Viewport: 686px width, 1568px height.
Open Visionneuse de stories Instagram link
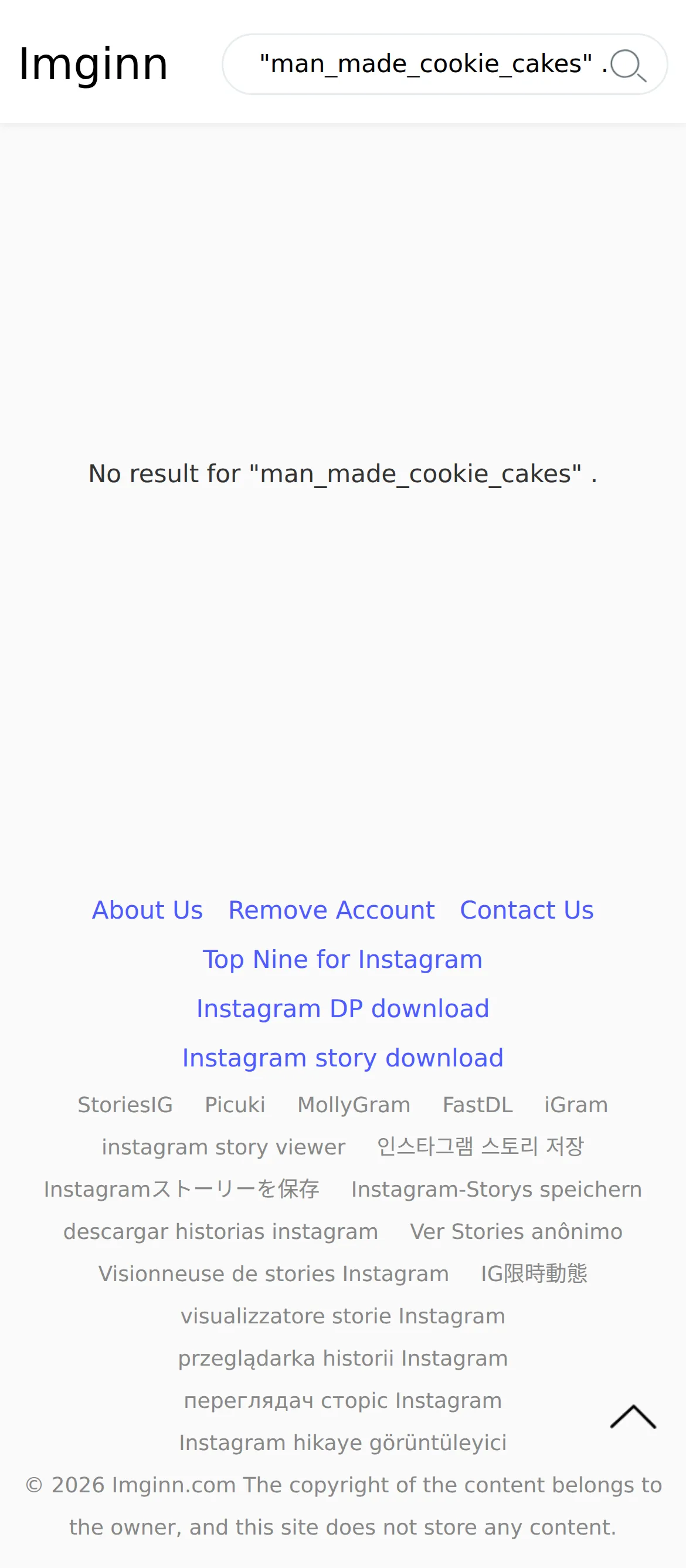coord(274,1274)
